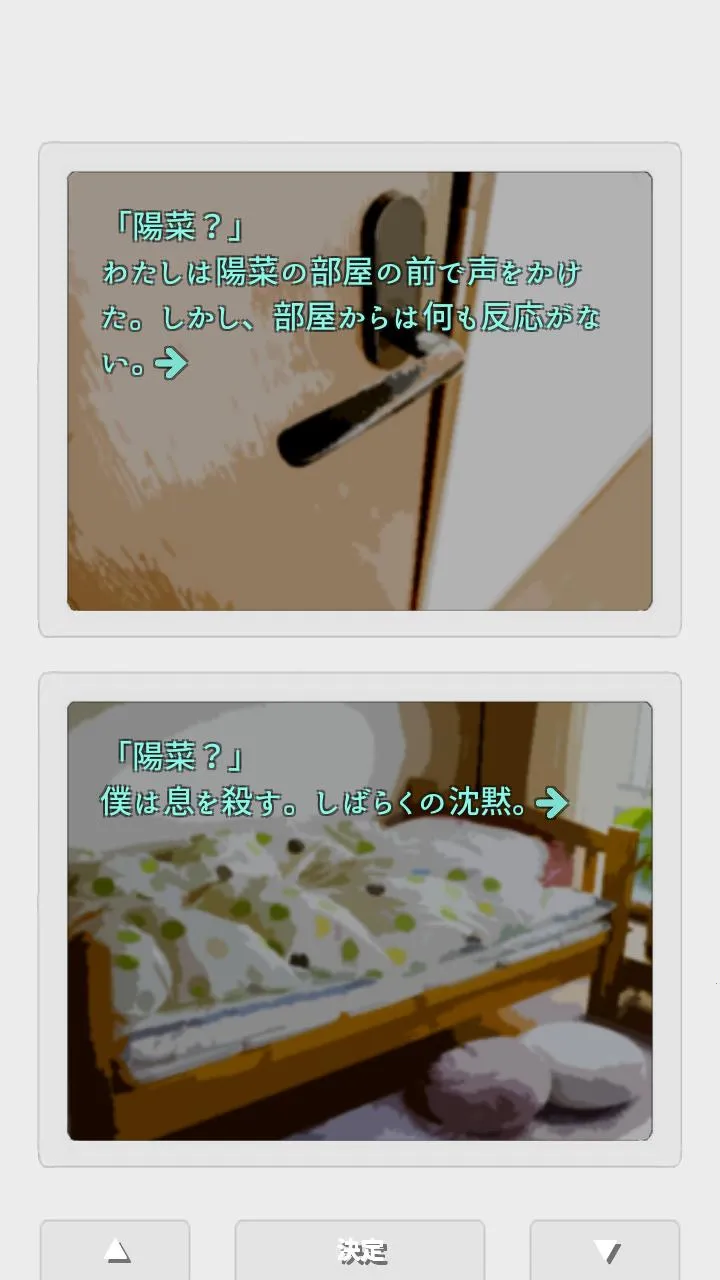
Task: Tap the up arrow button
Action: point(116,1250)
